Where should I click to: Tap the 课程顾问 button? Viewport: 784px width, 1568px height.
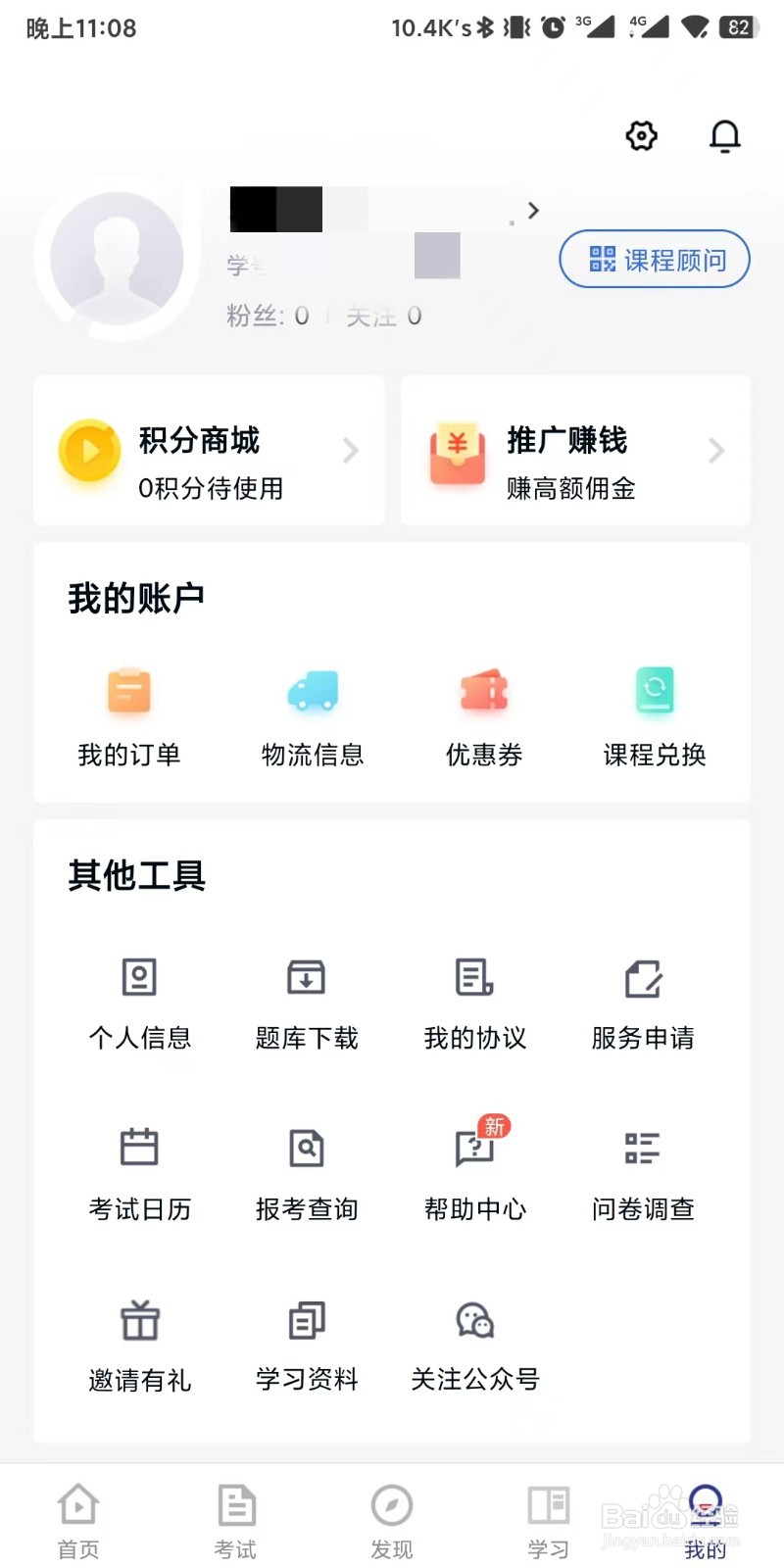[655, 260]
